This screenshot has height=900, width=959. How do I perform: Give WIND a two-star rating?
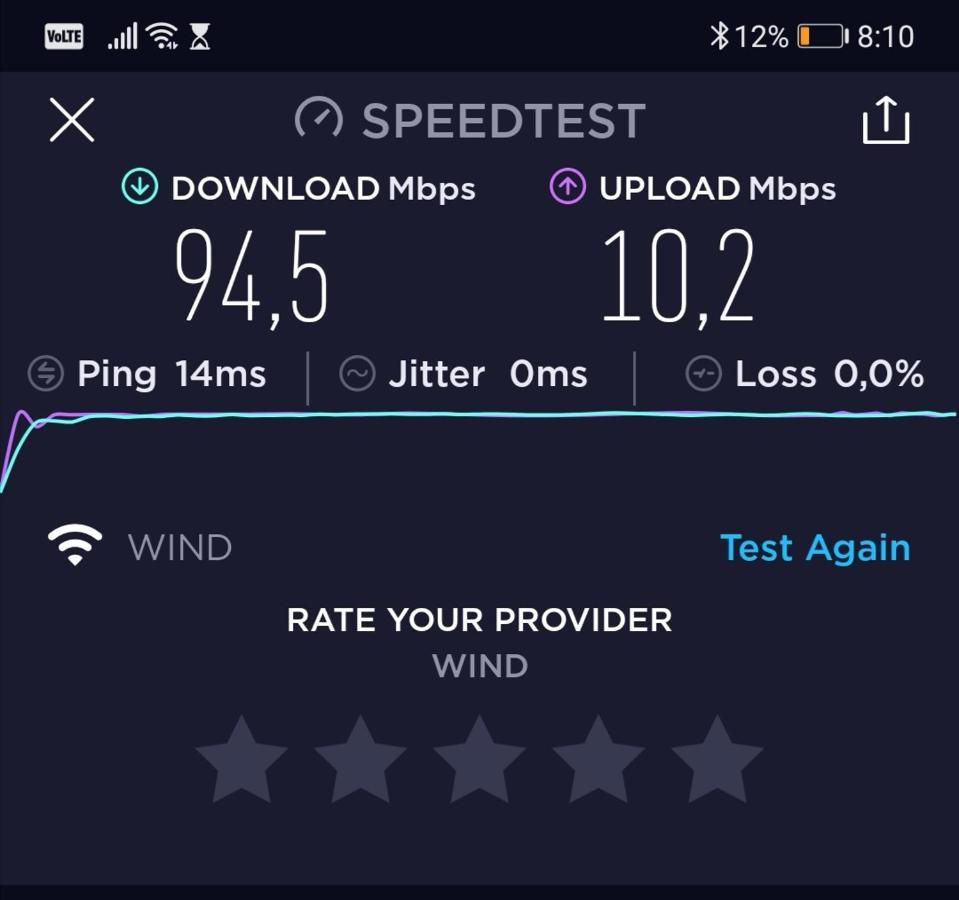[360, 759]
